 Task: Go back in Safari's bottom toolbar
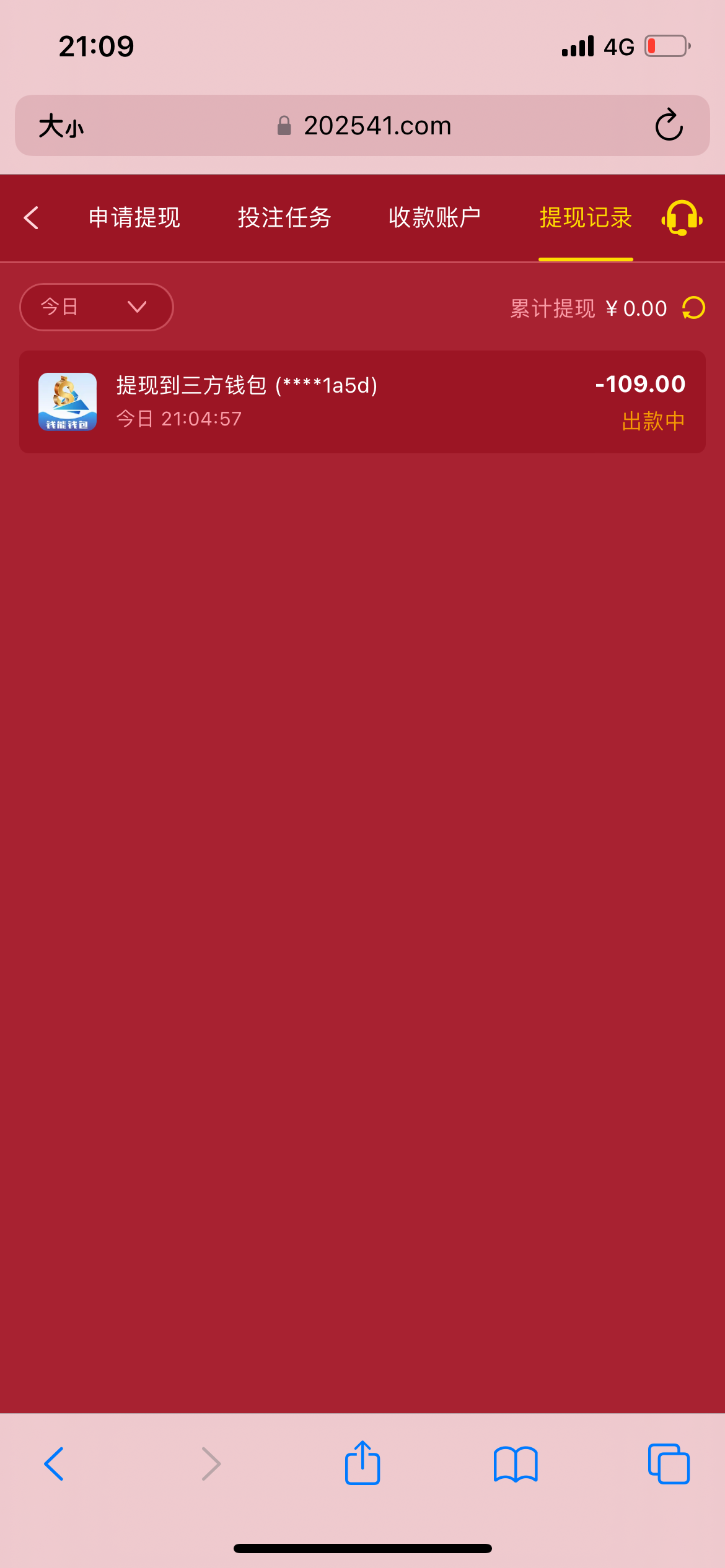coord(55,1464)
